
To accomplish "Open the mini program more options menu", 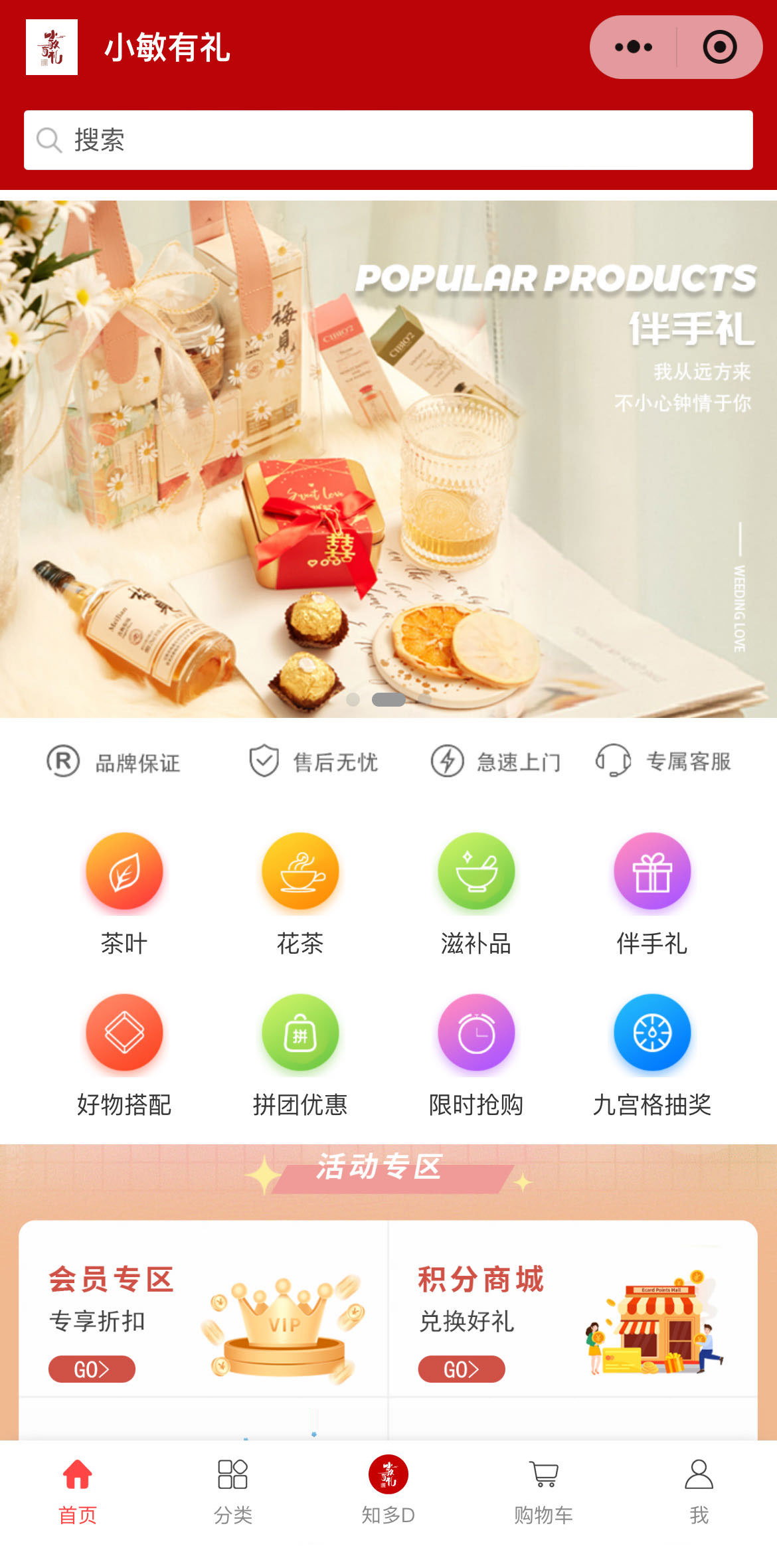I will (633, 47).
